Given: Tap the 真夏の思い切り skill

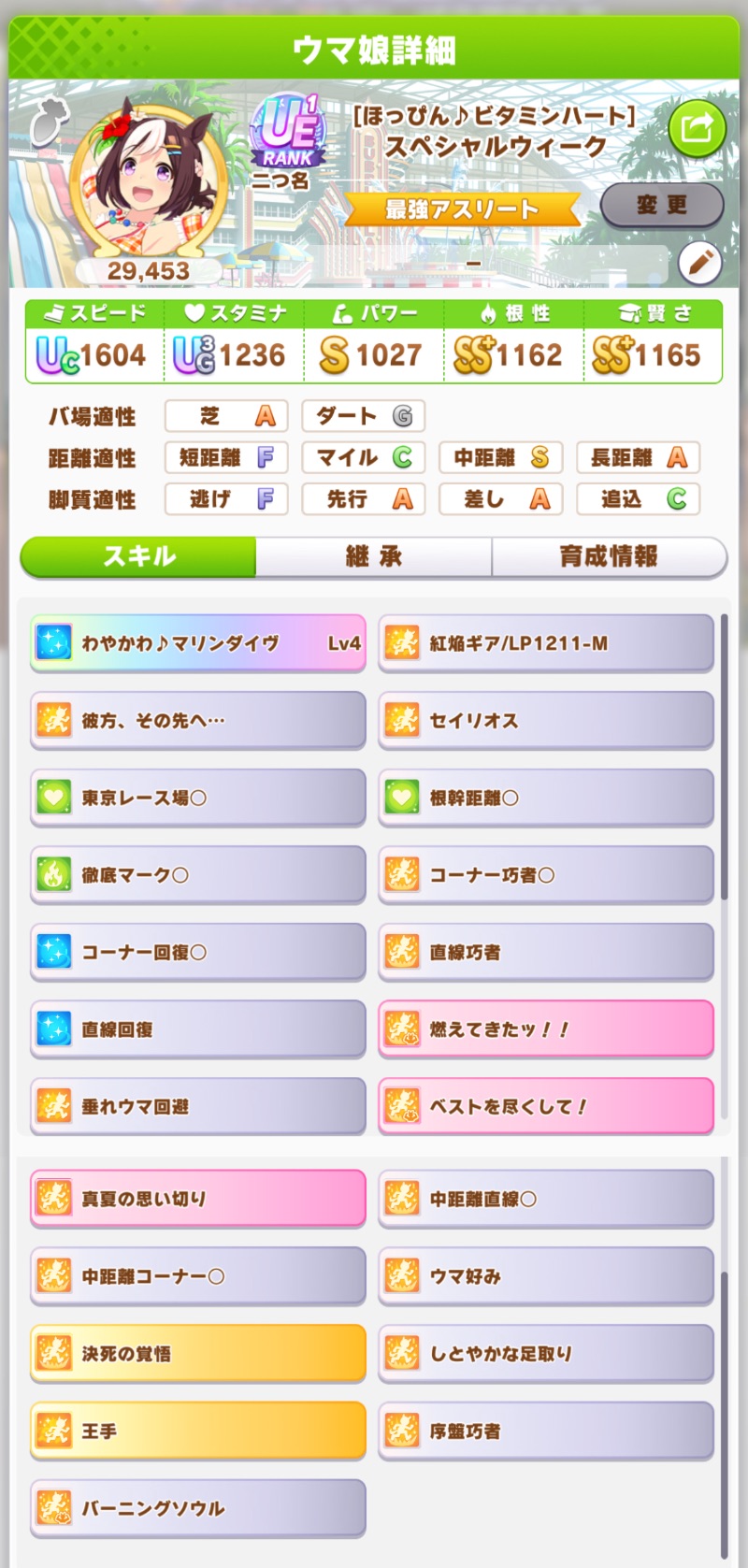Looking at the screenshot, I should [x=198, y=1199].
